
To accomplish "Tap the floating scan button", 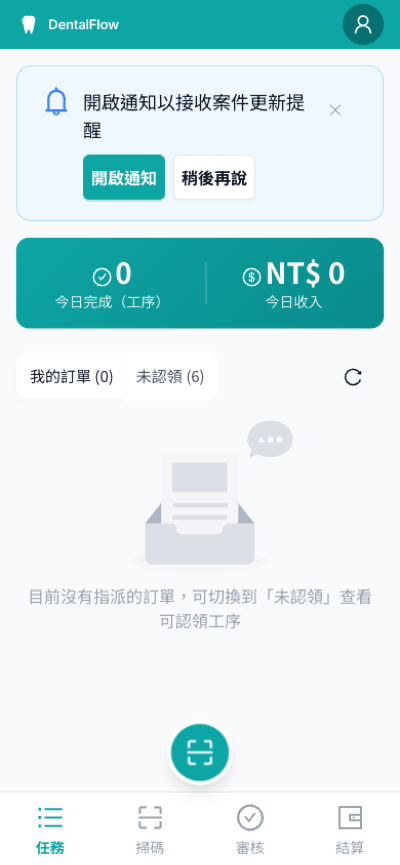I will [200, 752].
